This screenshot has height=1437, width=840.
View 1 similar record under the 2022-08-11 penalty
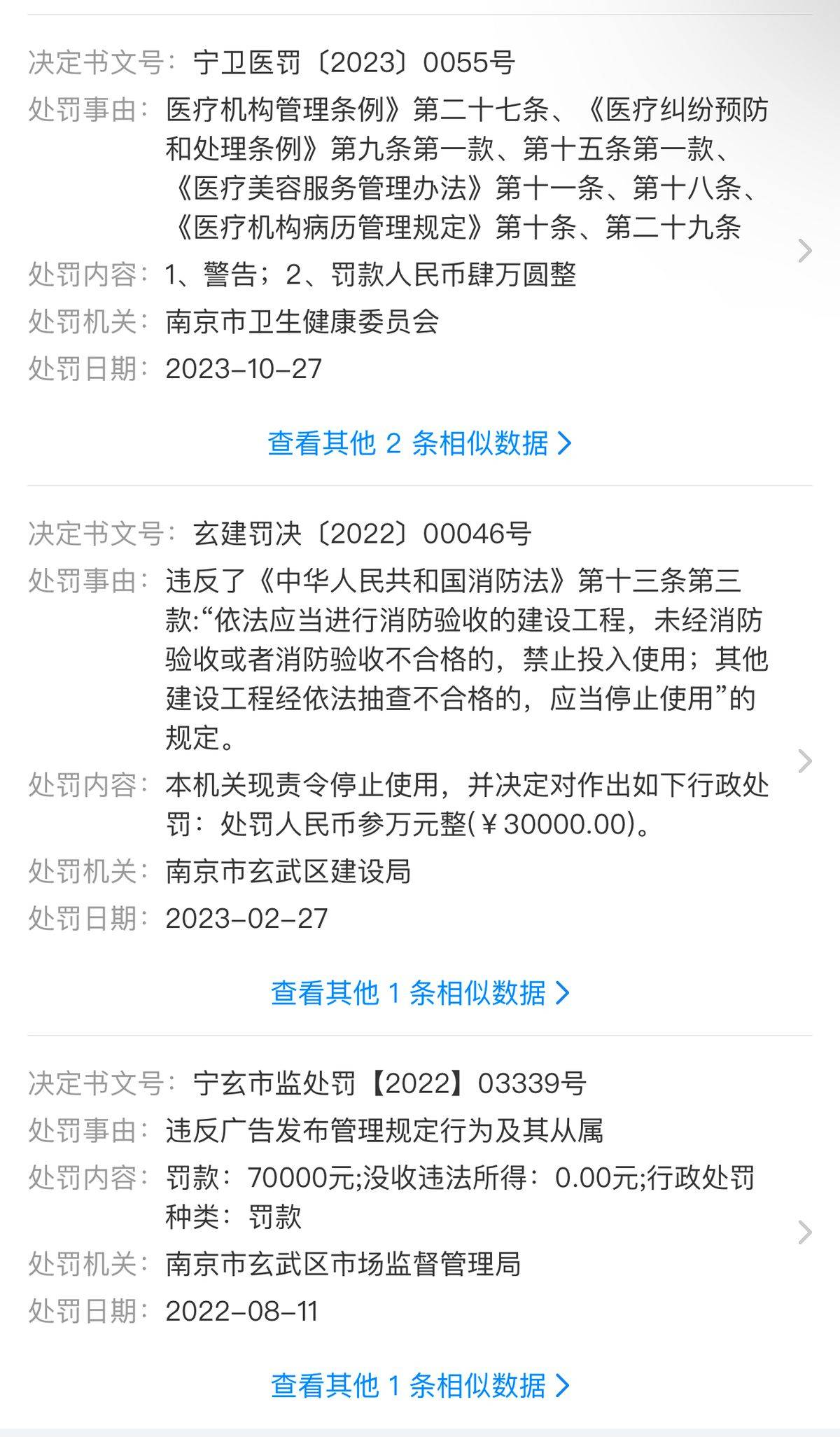pos(420,1384)
